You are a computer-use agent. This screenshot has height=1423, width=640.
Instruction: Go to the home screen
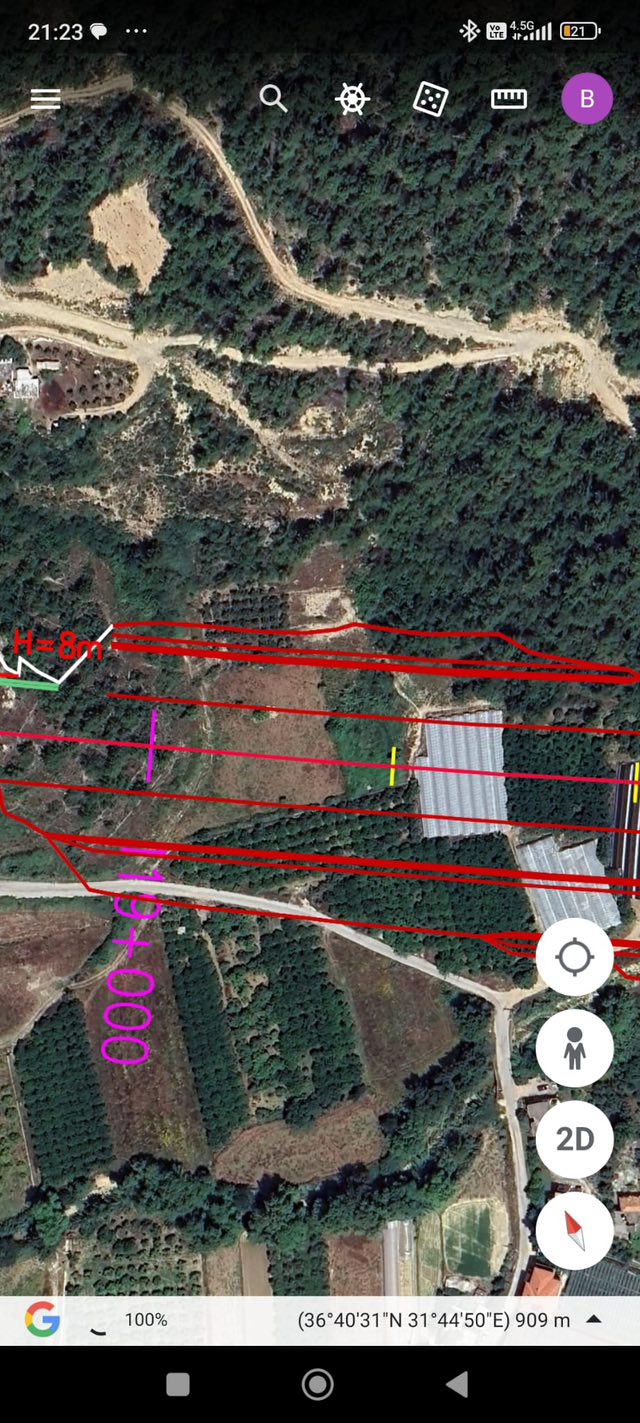[x=318, y=1384]
